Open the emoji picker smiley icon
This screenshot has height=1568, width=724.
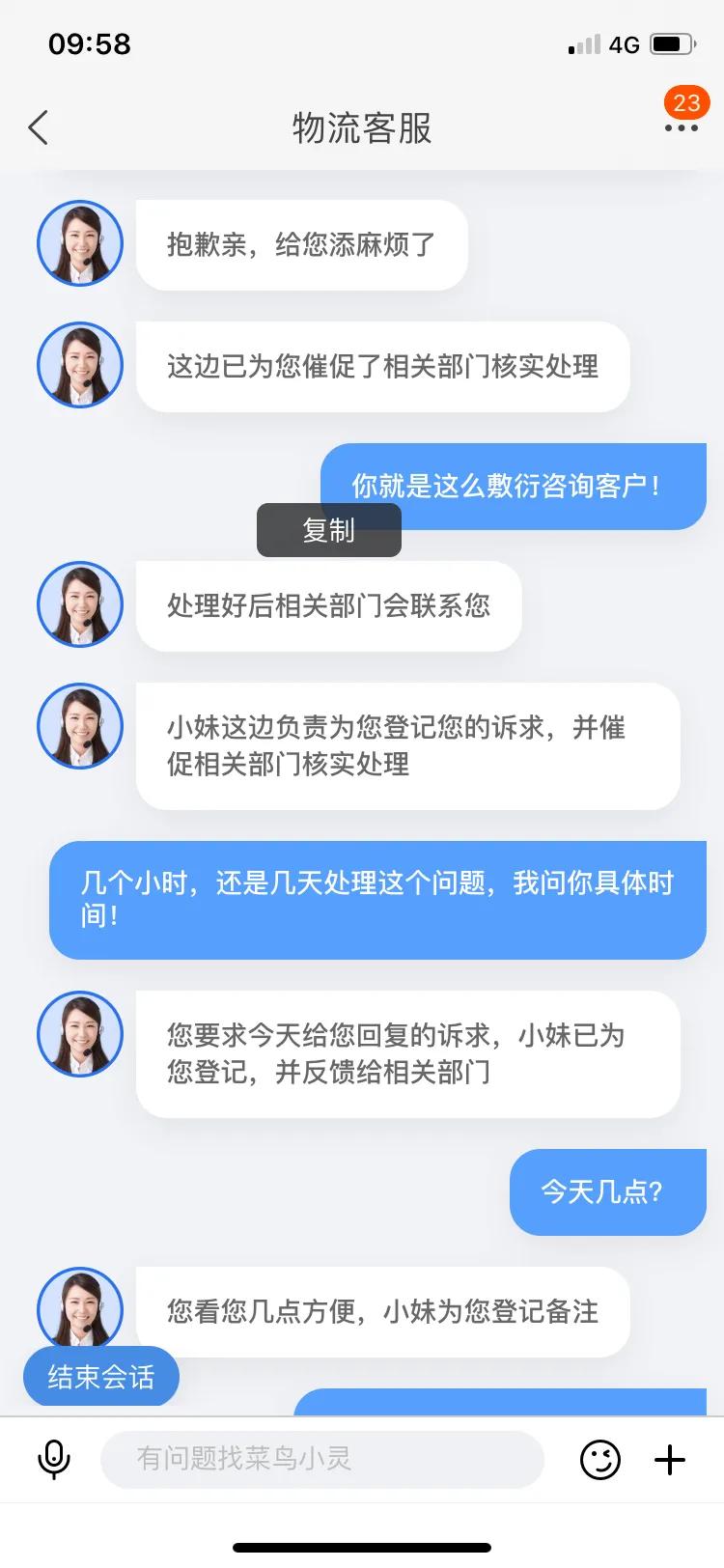click(601, 1460)
